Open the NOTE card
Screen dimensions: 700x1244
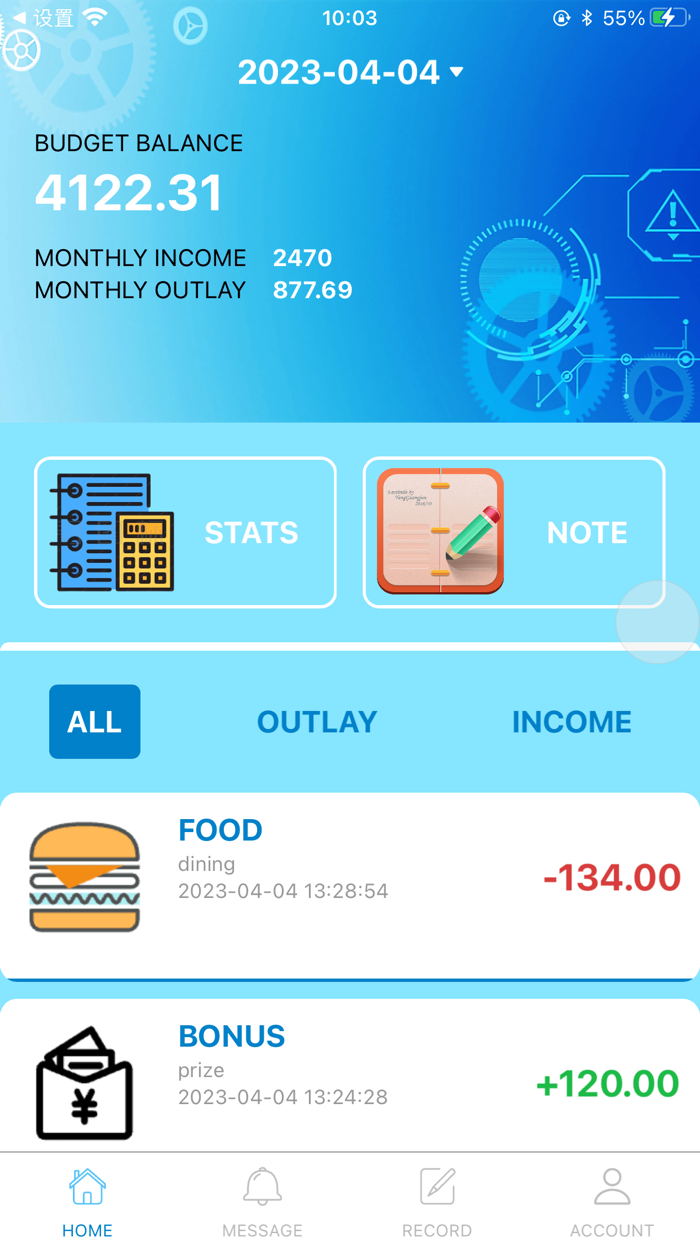513,532
